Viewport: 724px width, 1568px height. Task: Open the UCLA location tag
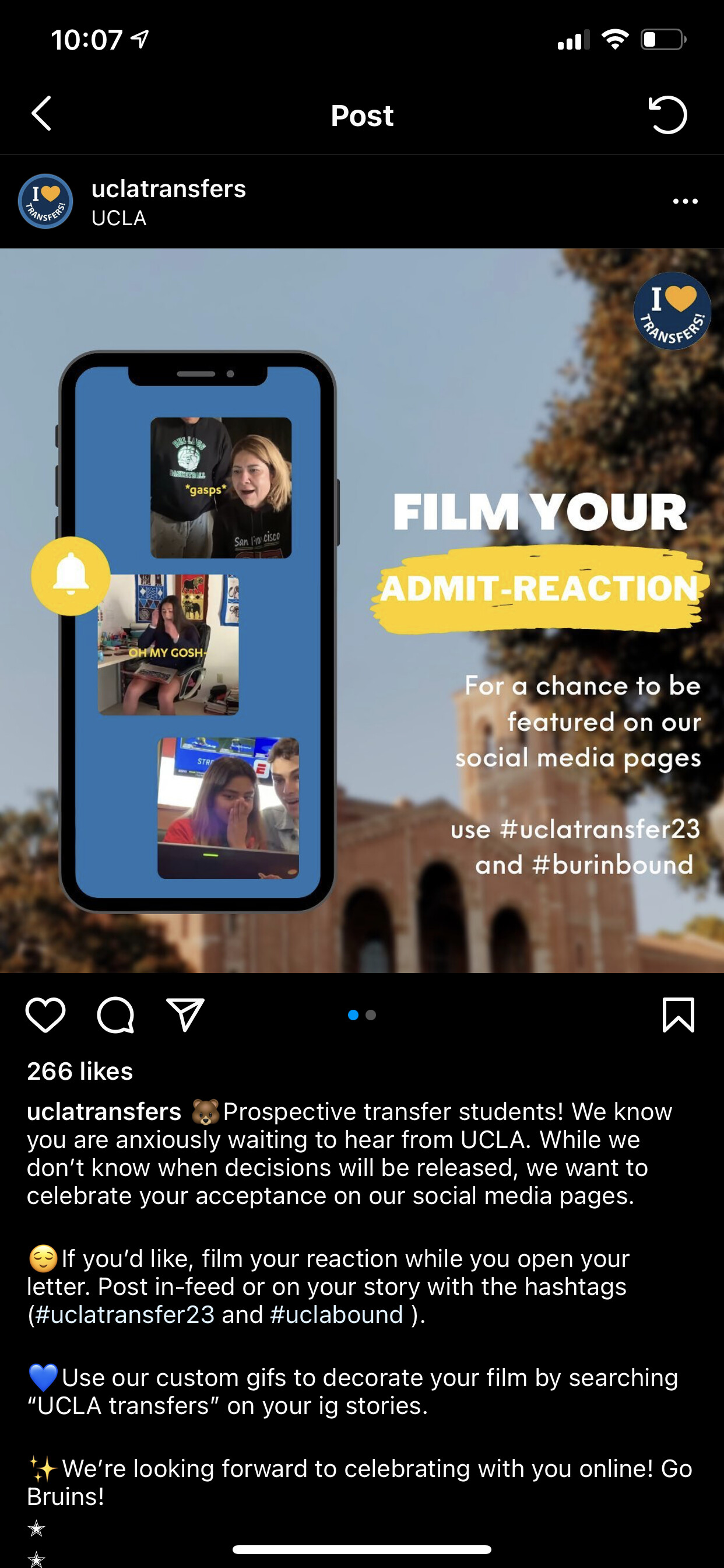coord(119,218)
